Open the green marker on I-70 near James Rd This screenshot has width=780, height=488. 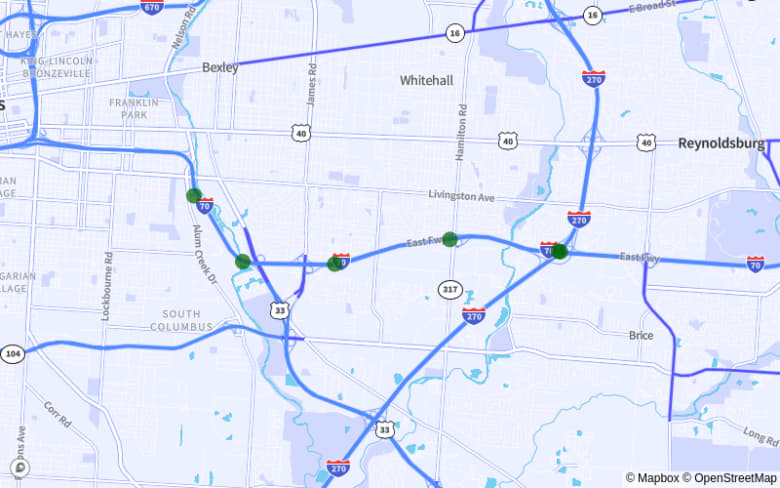click(335, 264)
